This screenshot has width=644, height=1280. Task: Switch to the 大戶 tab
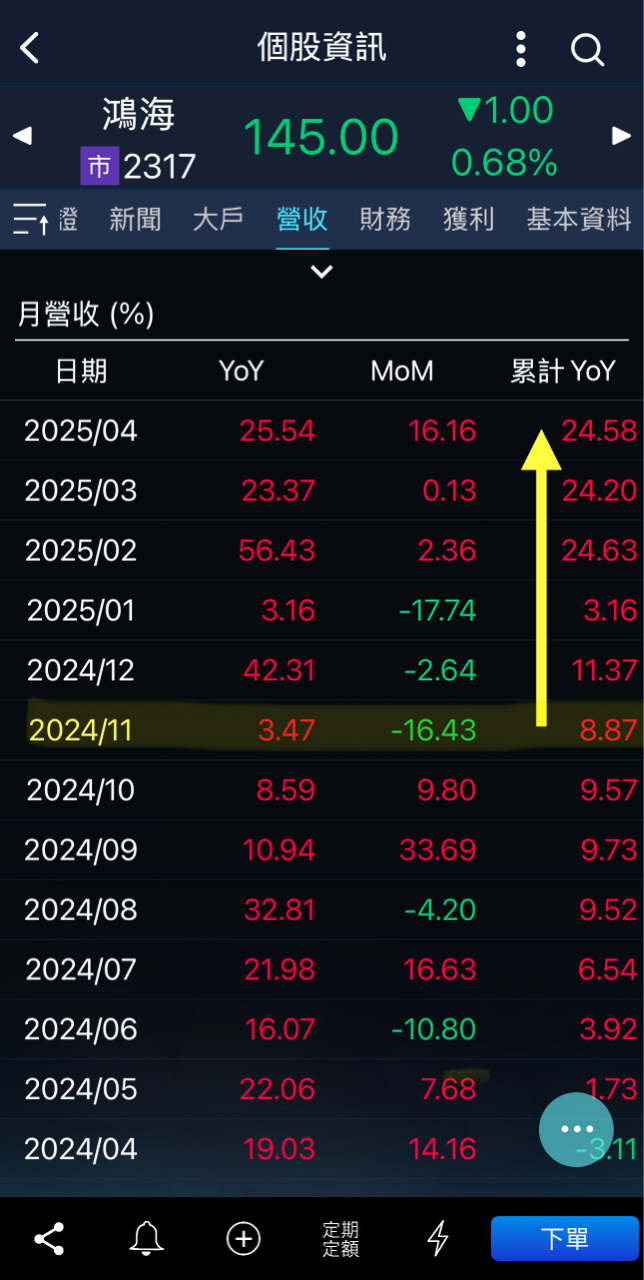[218, 218]
